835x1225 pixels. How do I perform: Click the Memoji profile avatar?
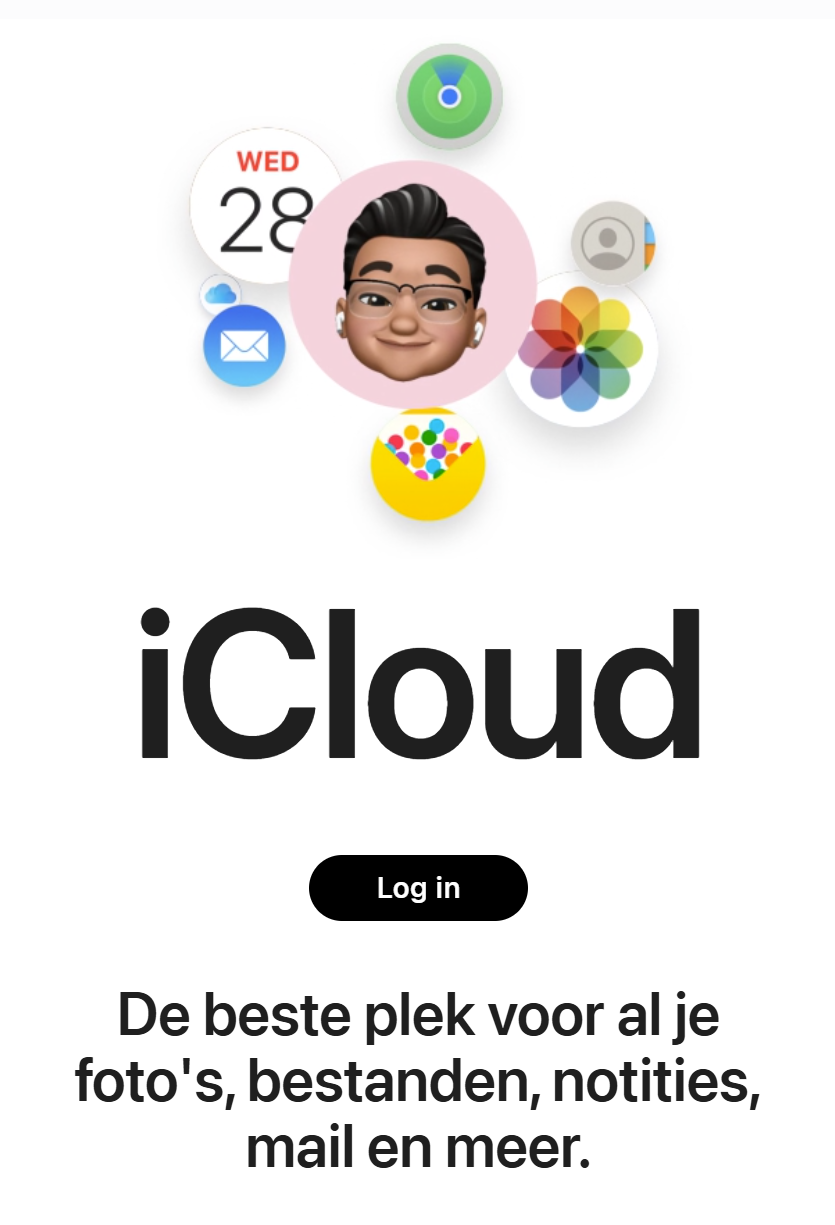pyautogui.click(x=413, y=287)
